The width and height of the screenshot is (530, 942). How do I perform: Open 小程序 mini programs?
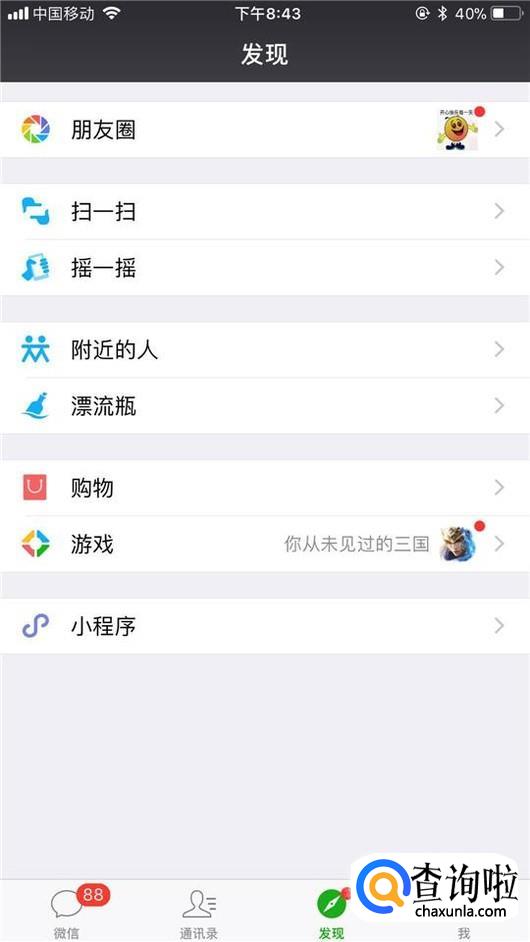(265, 626)
